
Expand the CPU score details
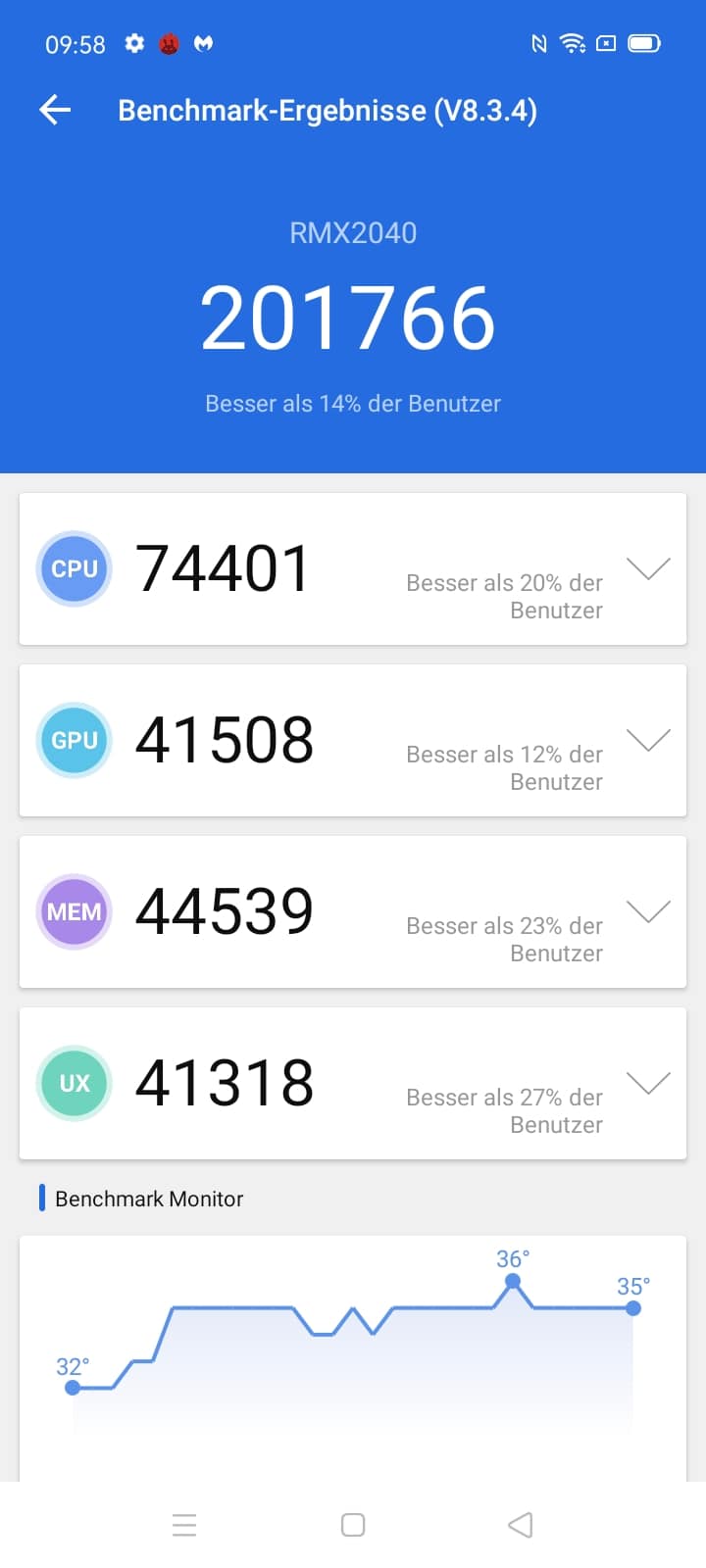[648, 568]
